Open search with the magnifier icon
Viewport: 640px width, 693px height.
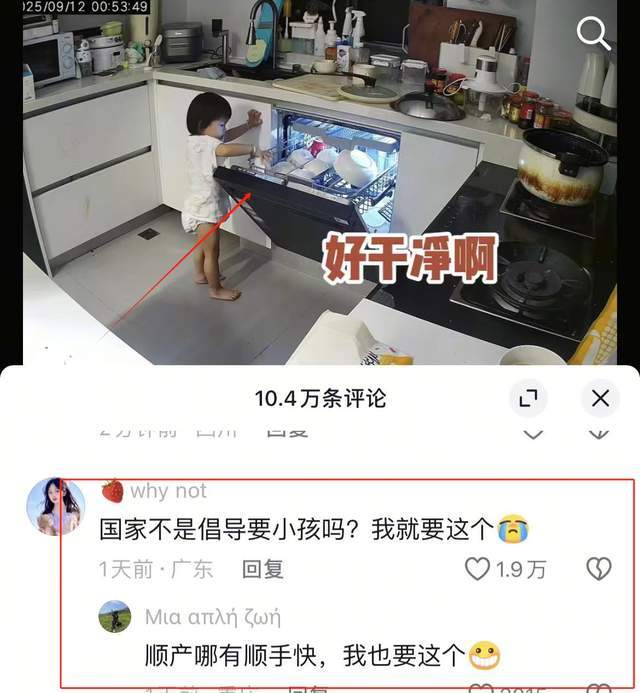click(x=594, y=35)
